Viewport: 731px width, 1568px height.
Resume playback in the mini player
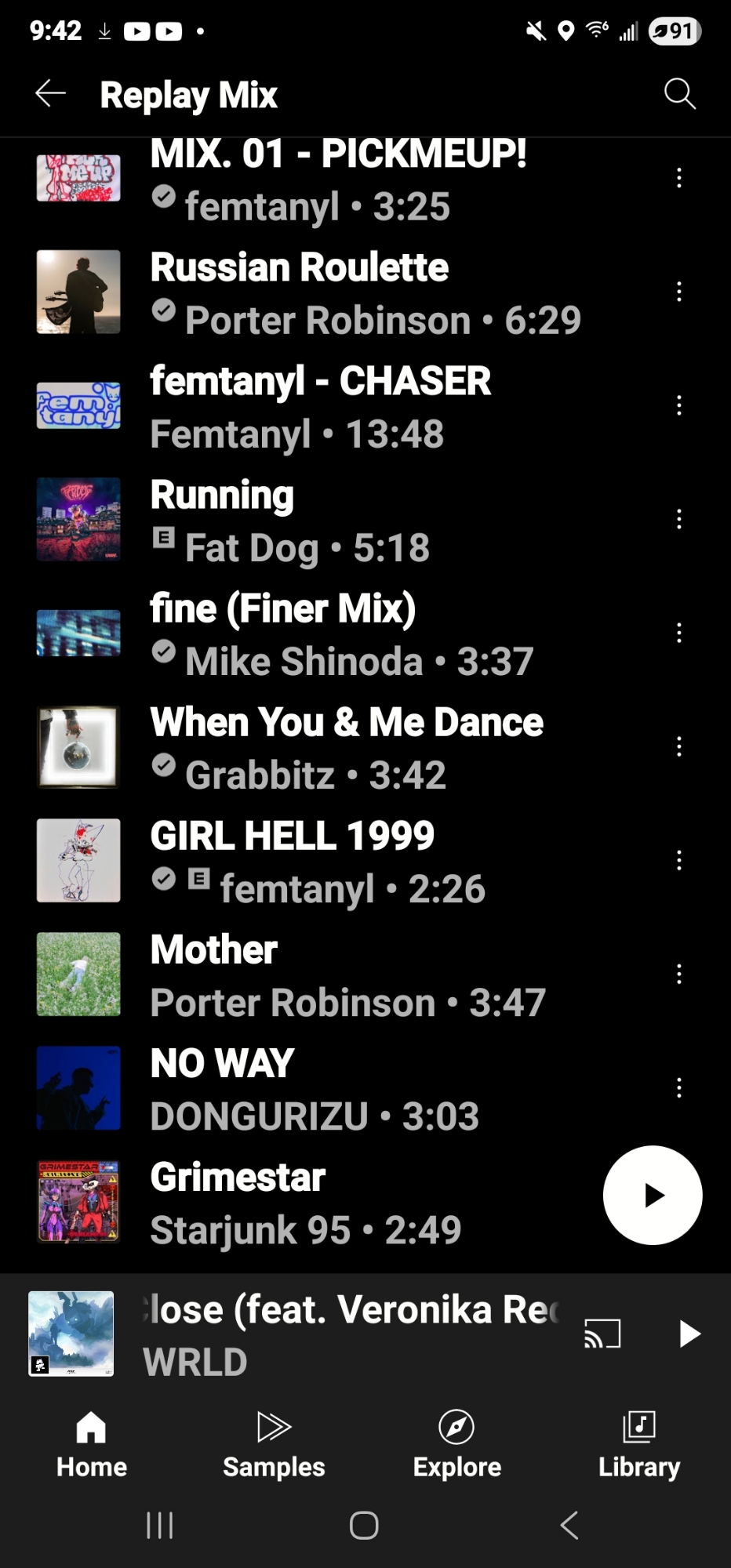click(689, 1333)
